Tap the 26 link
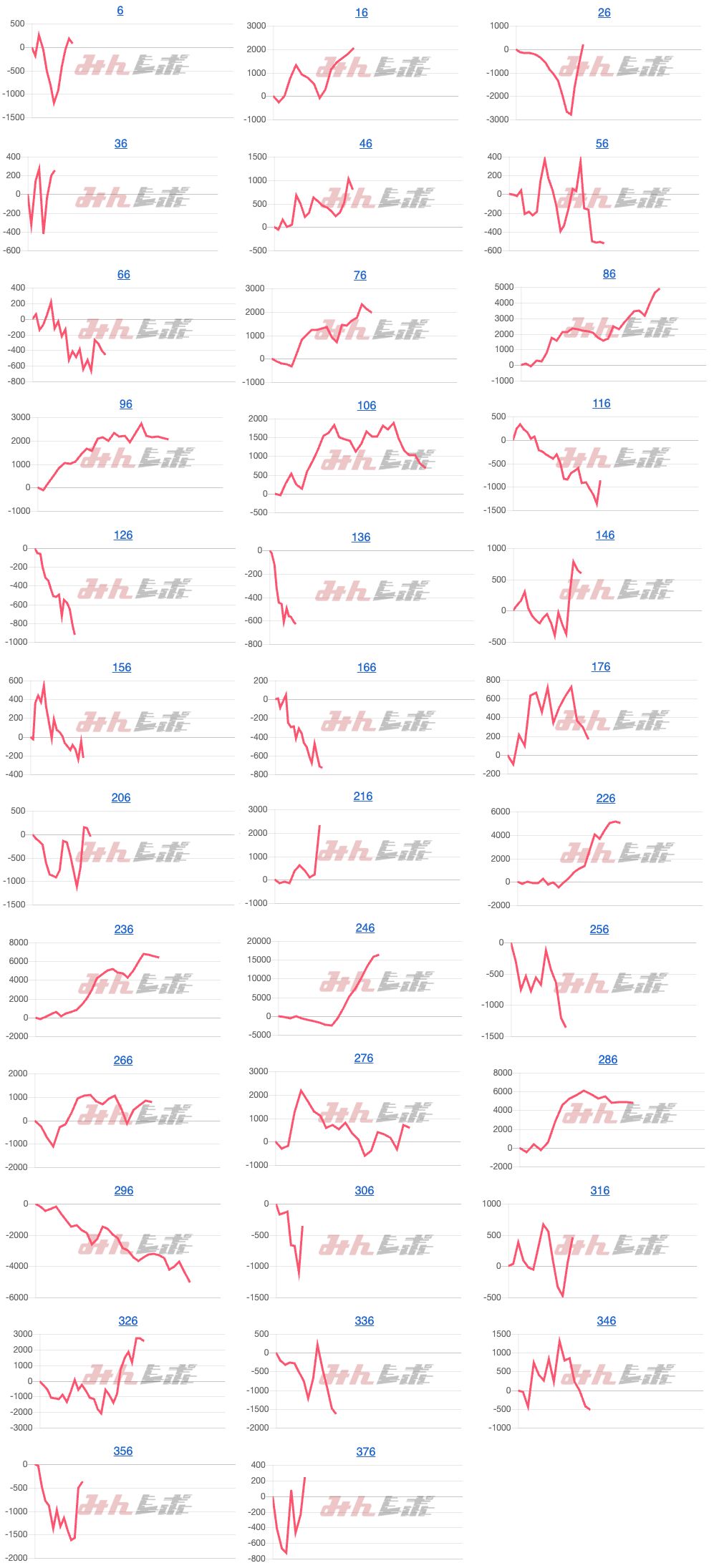 click(604, 13)
